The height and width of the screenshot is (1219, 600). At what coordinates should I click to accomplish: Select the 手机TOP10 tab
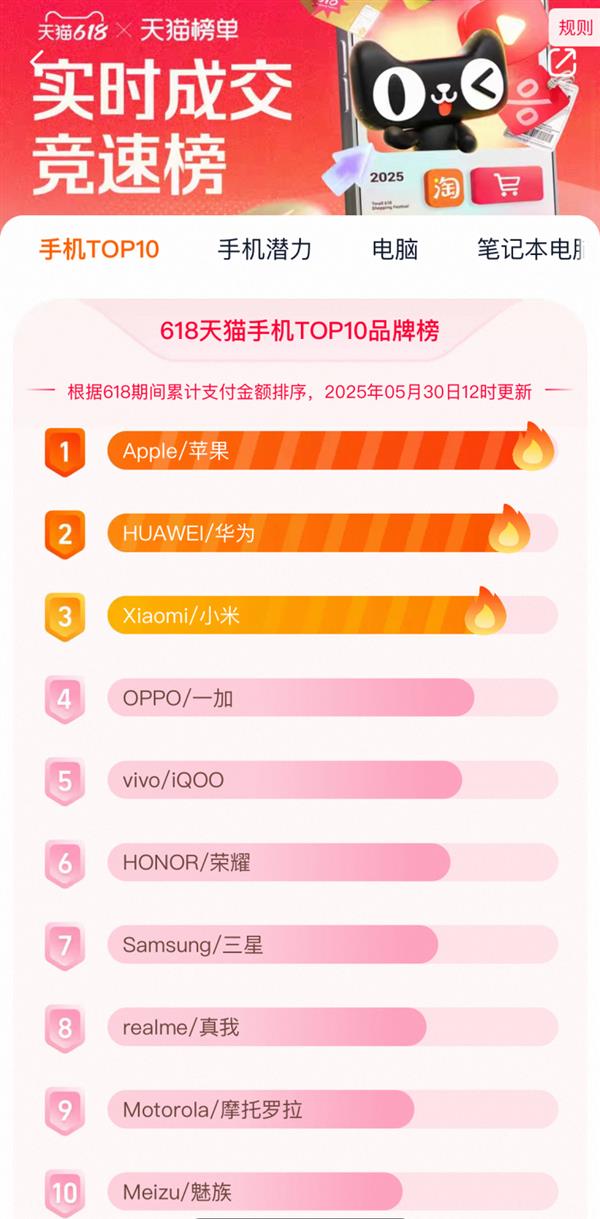coord(99,249)
